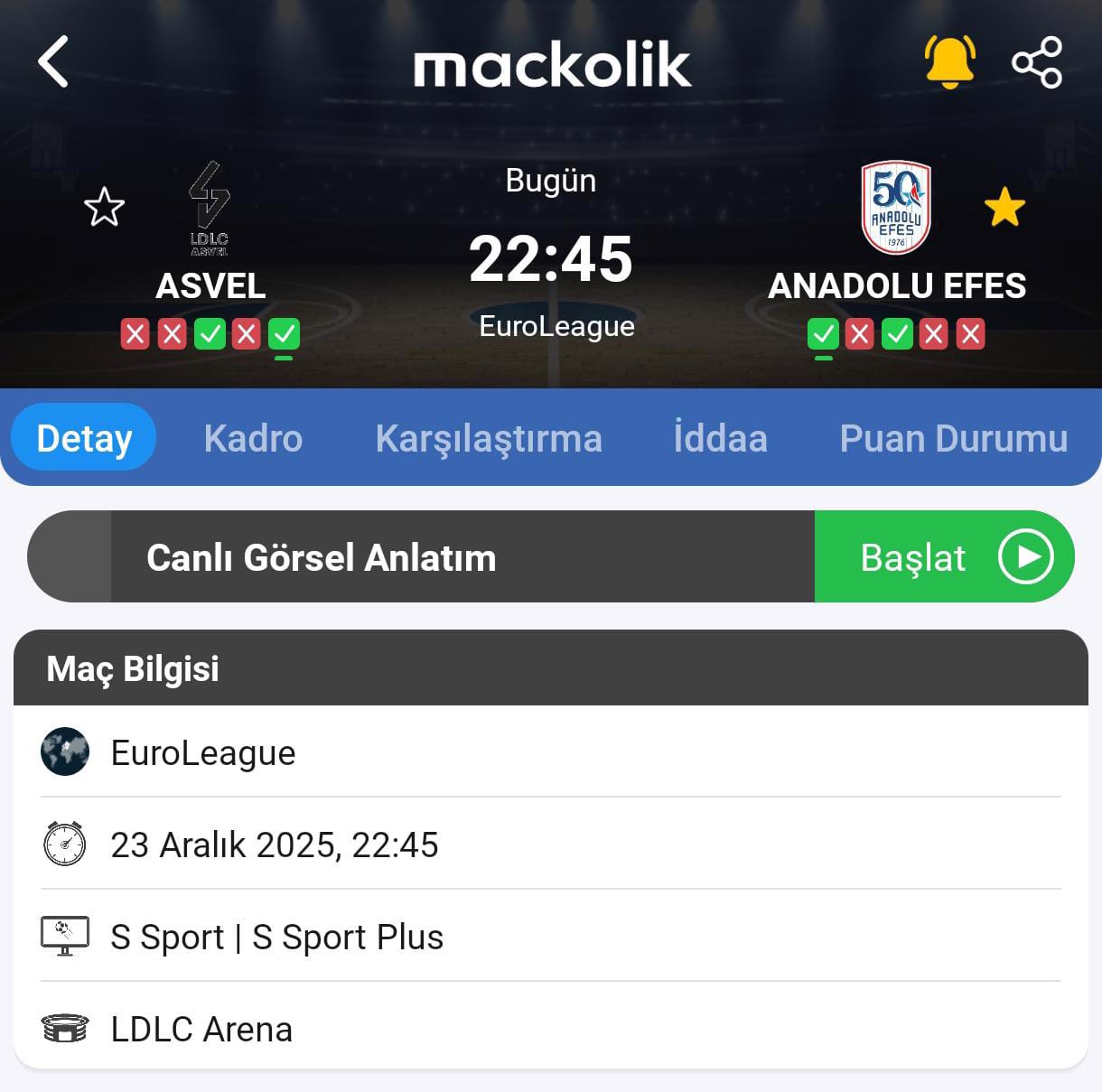Screen dimensions: 1102x1092
Task: Open the Anadolu Efes team page
Action: [x=896, y=230]
